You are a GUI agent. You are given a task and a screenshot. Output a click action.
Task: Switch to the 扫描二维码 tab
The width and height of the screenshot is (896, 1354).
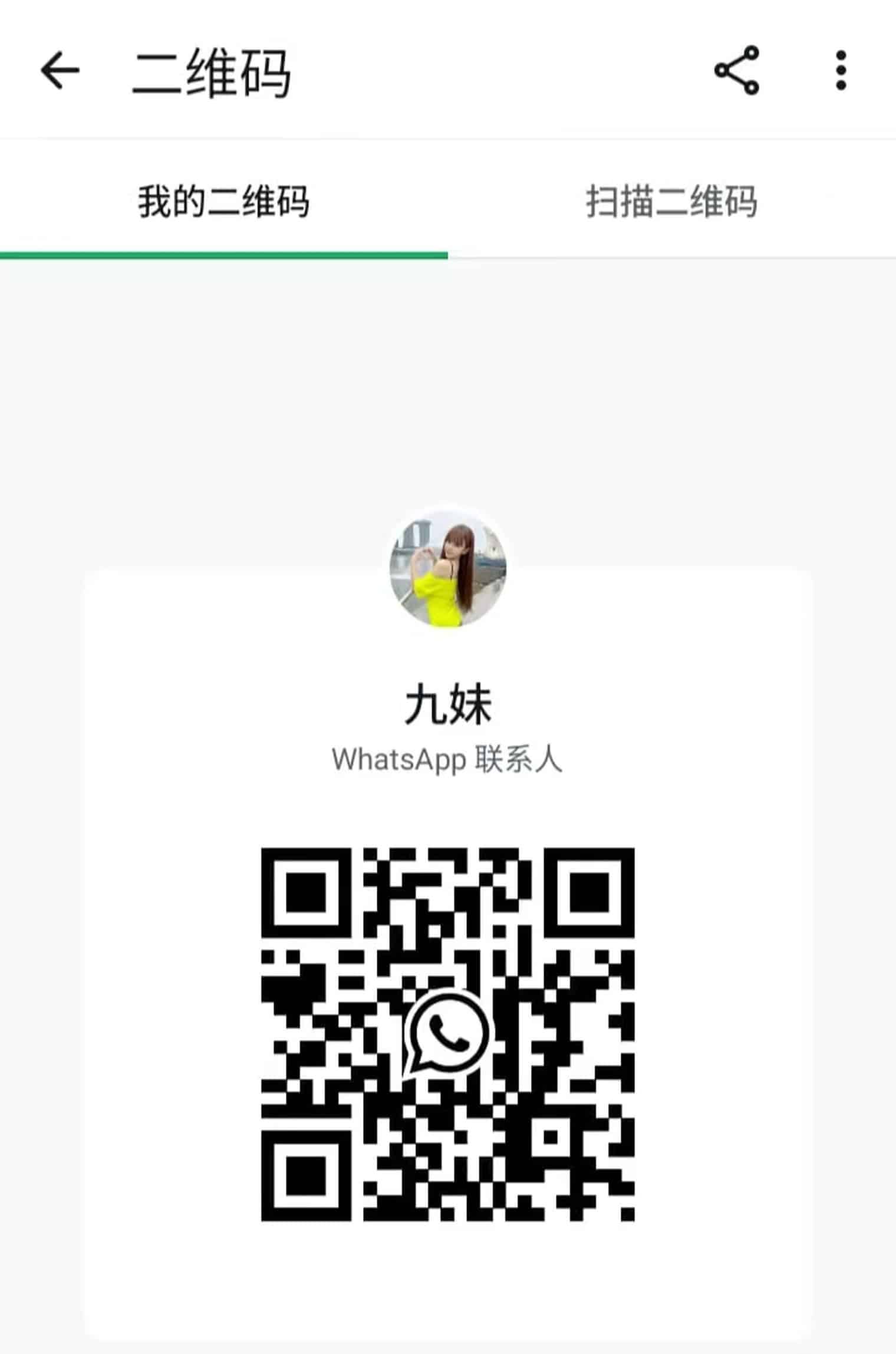click(671, 202)
